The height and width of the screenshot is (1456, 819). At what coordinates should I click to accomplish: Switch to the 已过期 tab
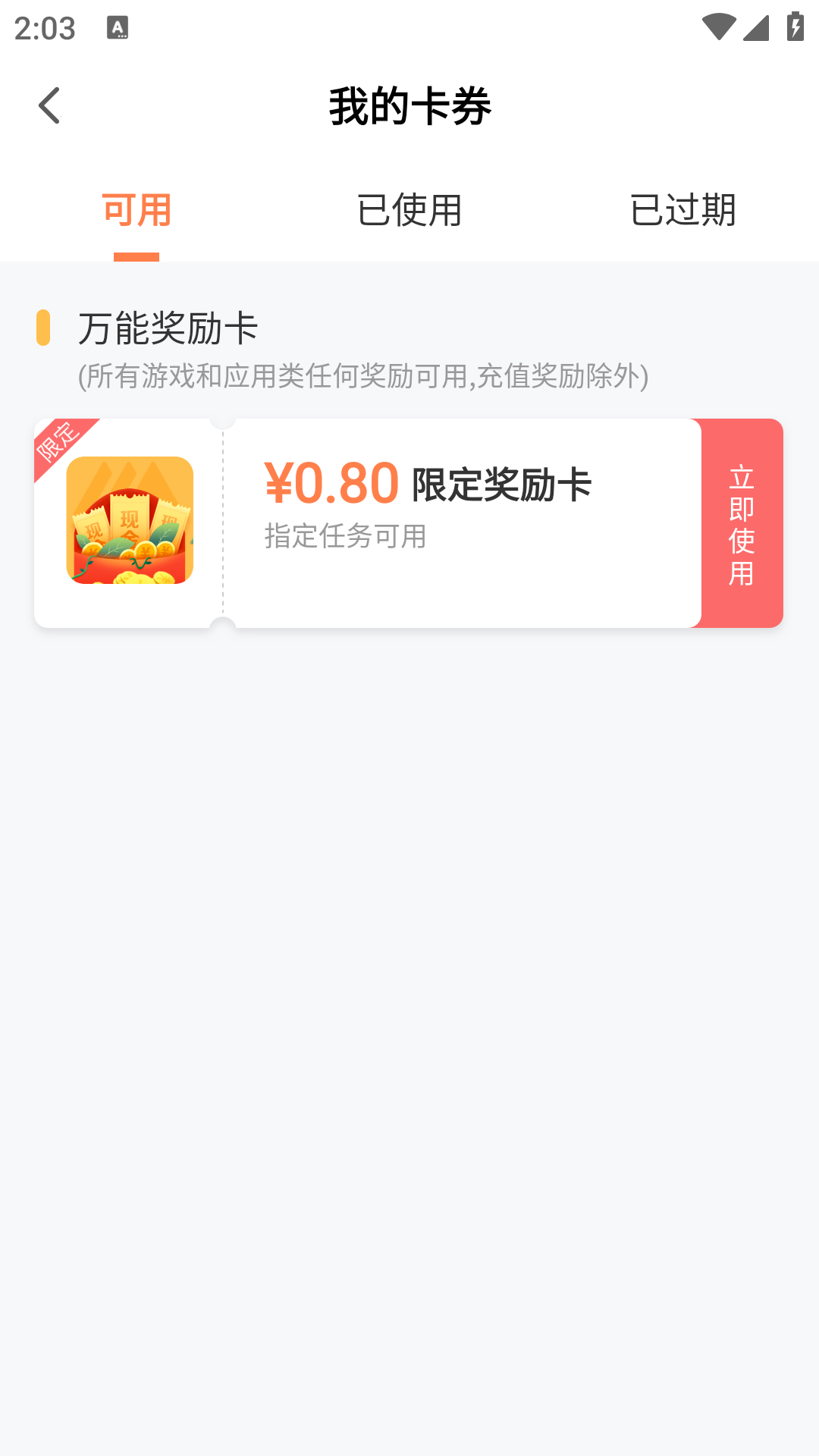tap(684, 211)
